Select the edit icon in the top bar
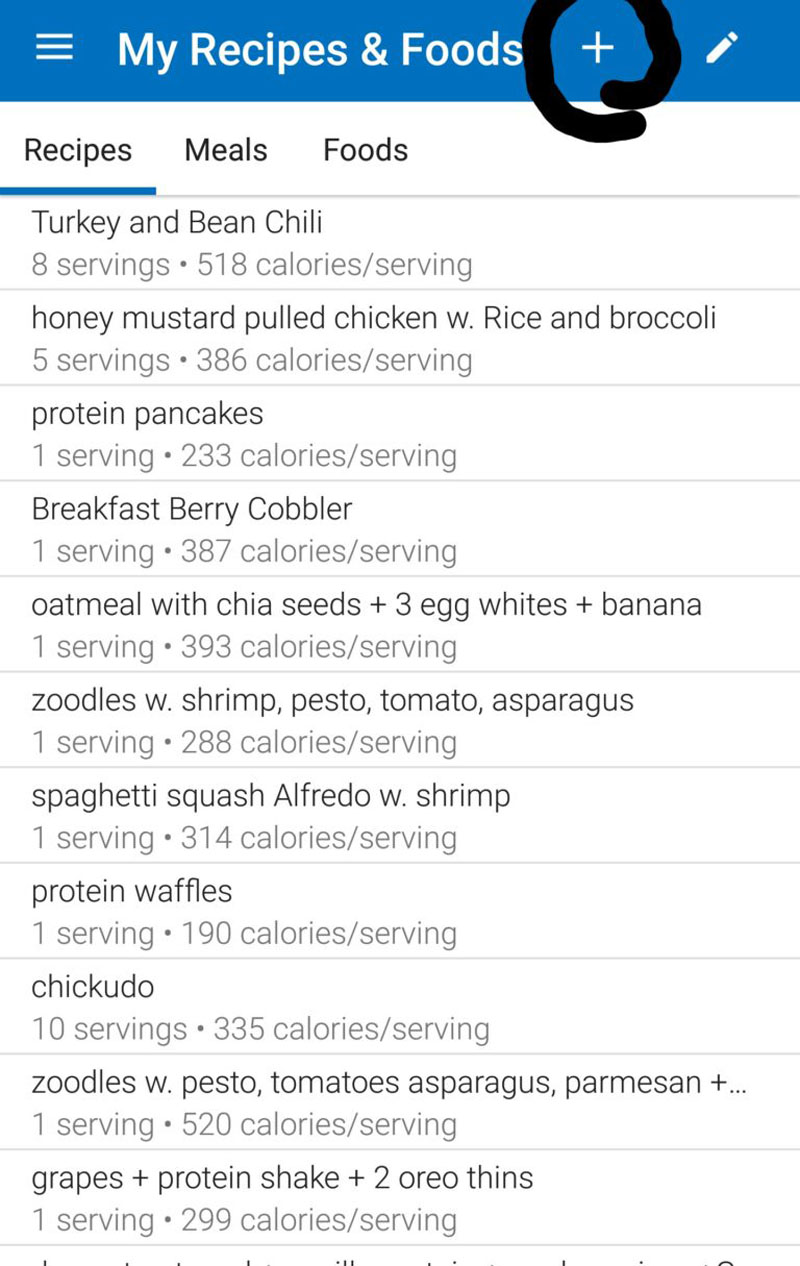 (722, 48)
